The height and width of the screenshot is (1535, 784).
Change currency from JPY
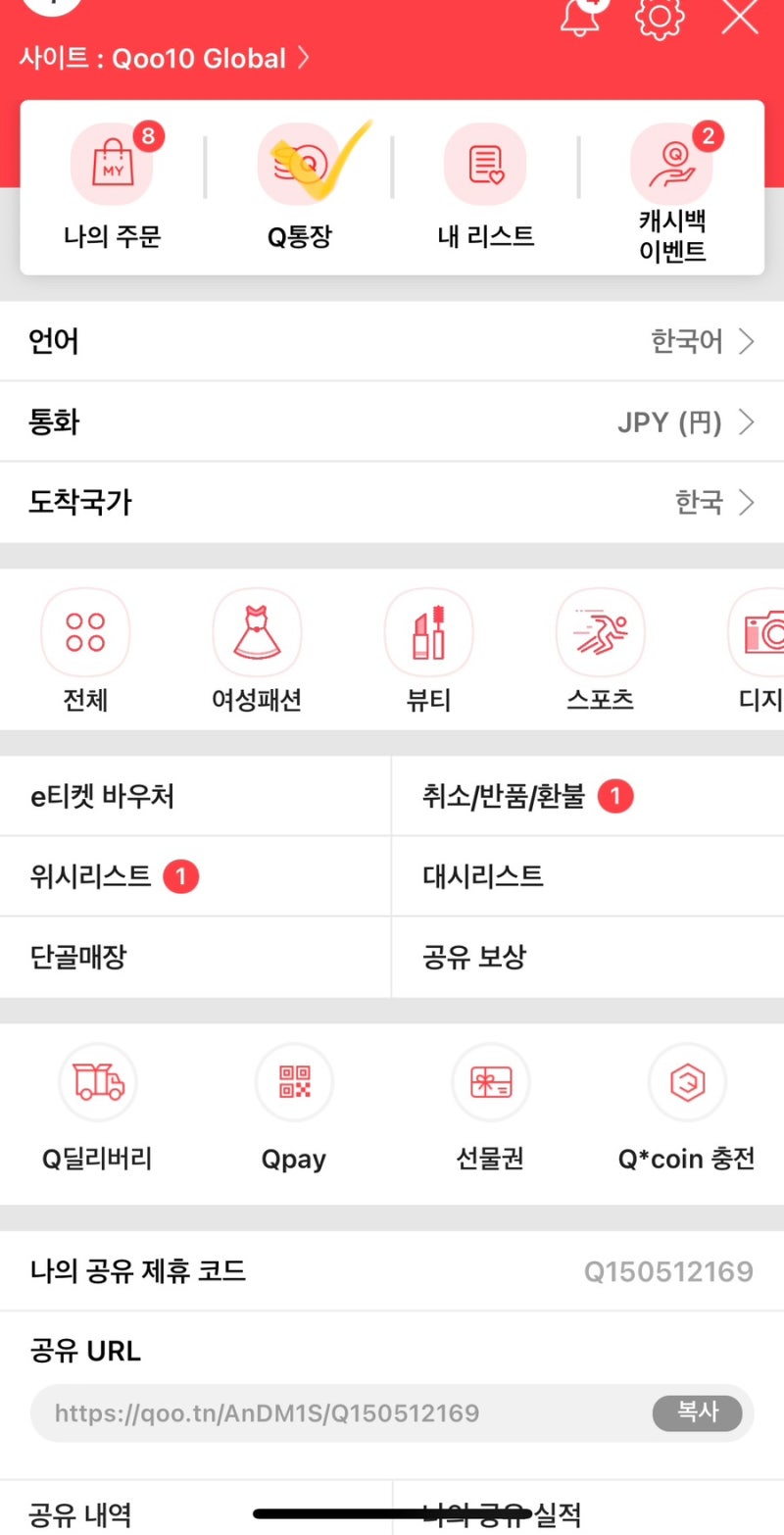click(392, 421)
